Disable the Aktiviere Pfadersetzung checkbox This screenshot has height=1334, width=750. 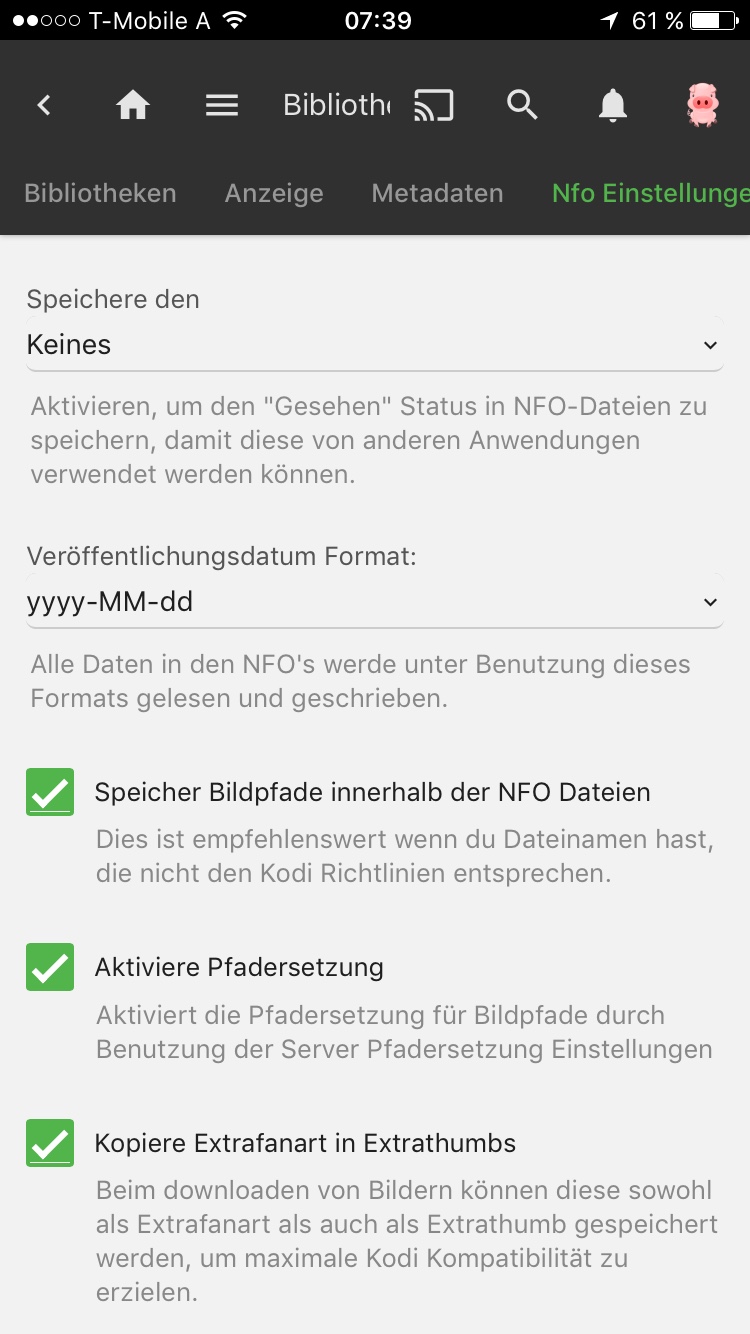(50, 967)
